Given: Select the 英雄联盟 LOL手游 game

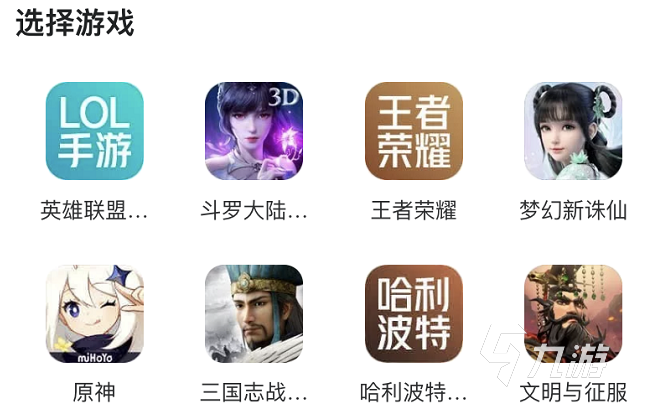Looking at the screenshot, I should [95, 131].
